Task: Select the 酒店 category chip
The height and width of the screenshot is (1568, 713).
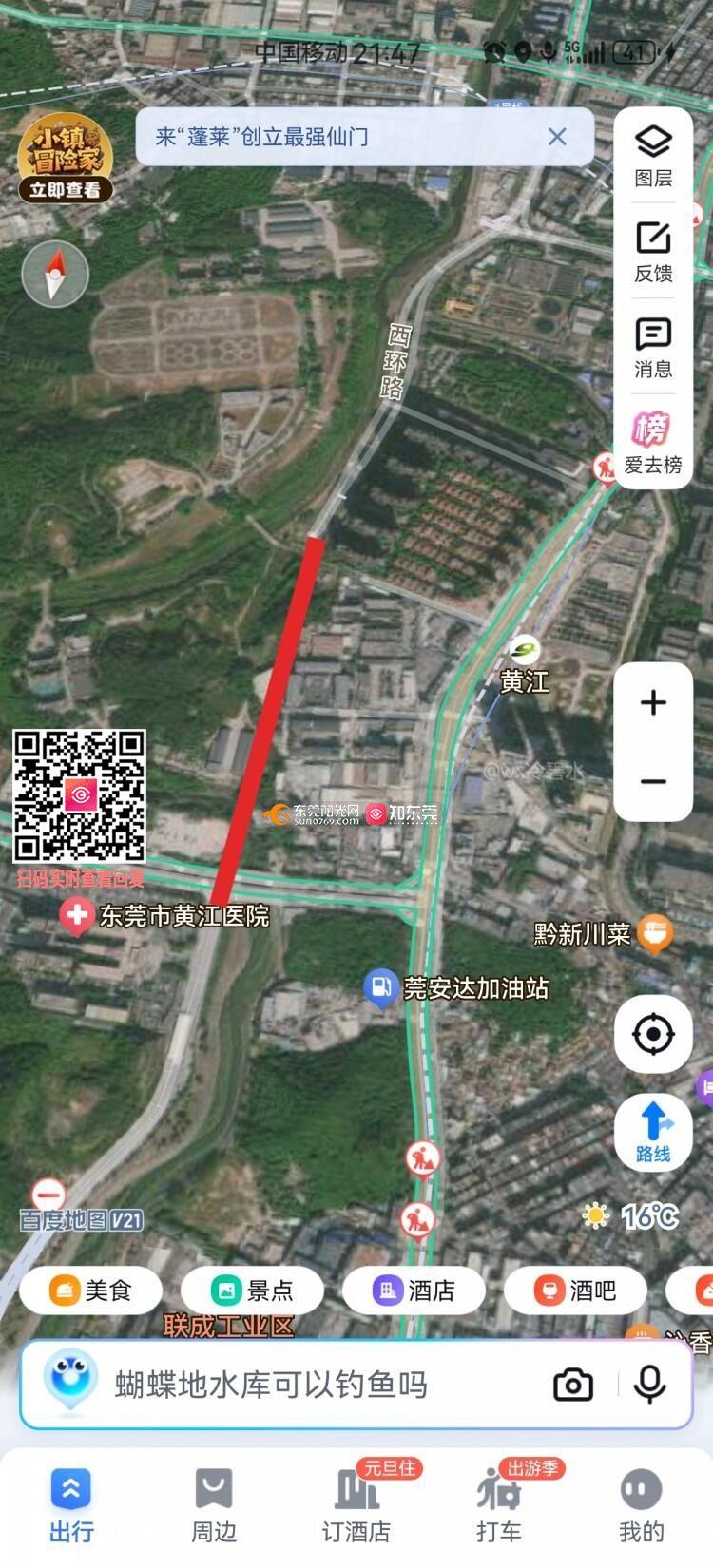Action: tap(414, 1291)
